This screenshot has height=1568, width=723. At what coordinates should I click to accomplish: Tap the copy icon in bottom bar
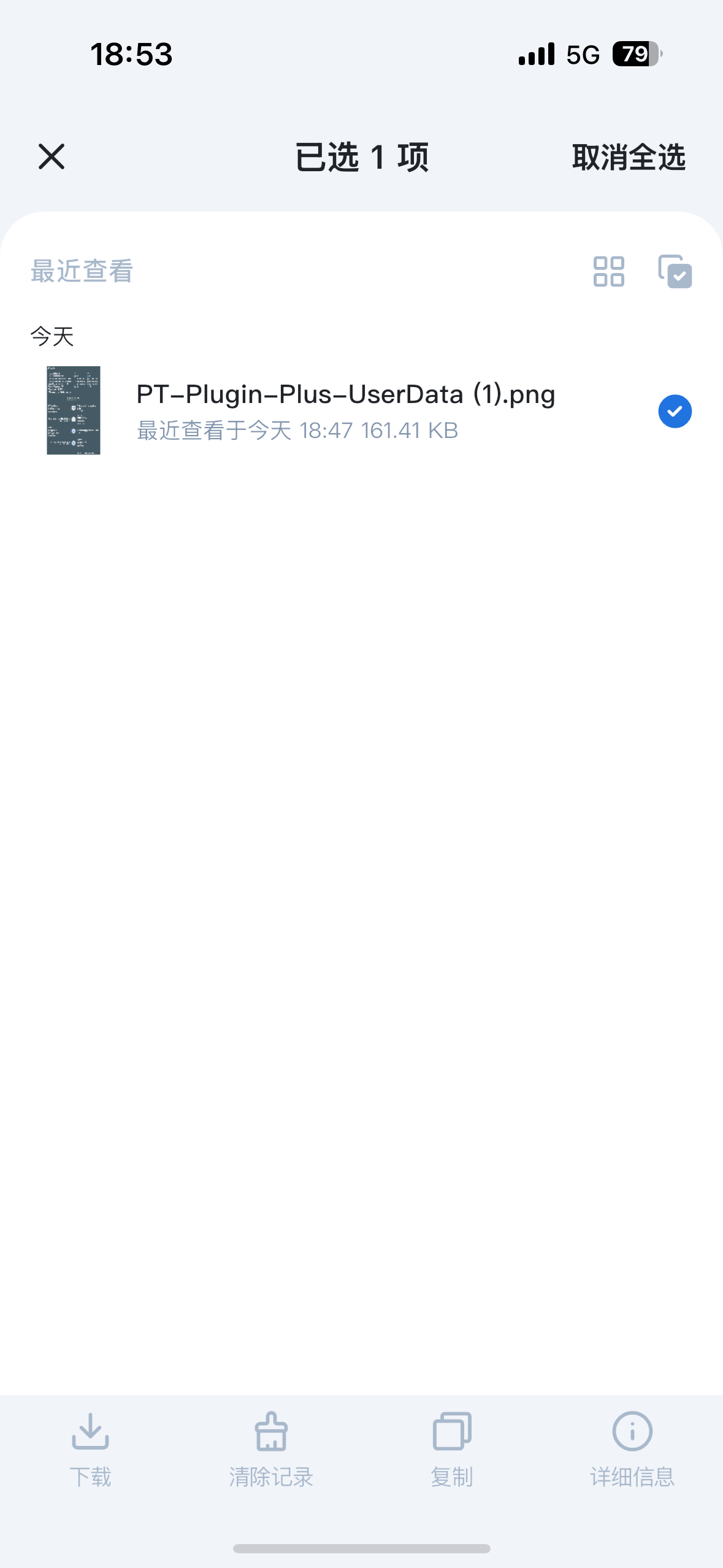point(451,1432)
